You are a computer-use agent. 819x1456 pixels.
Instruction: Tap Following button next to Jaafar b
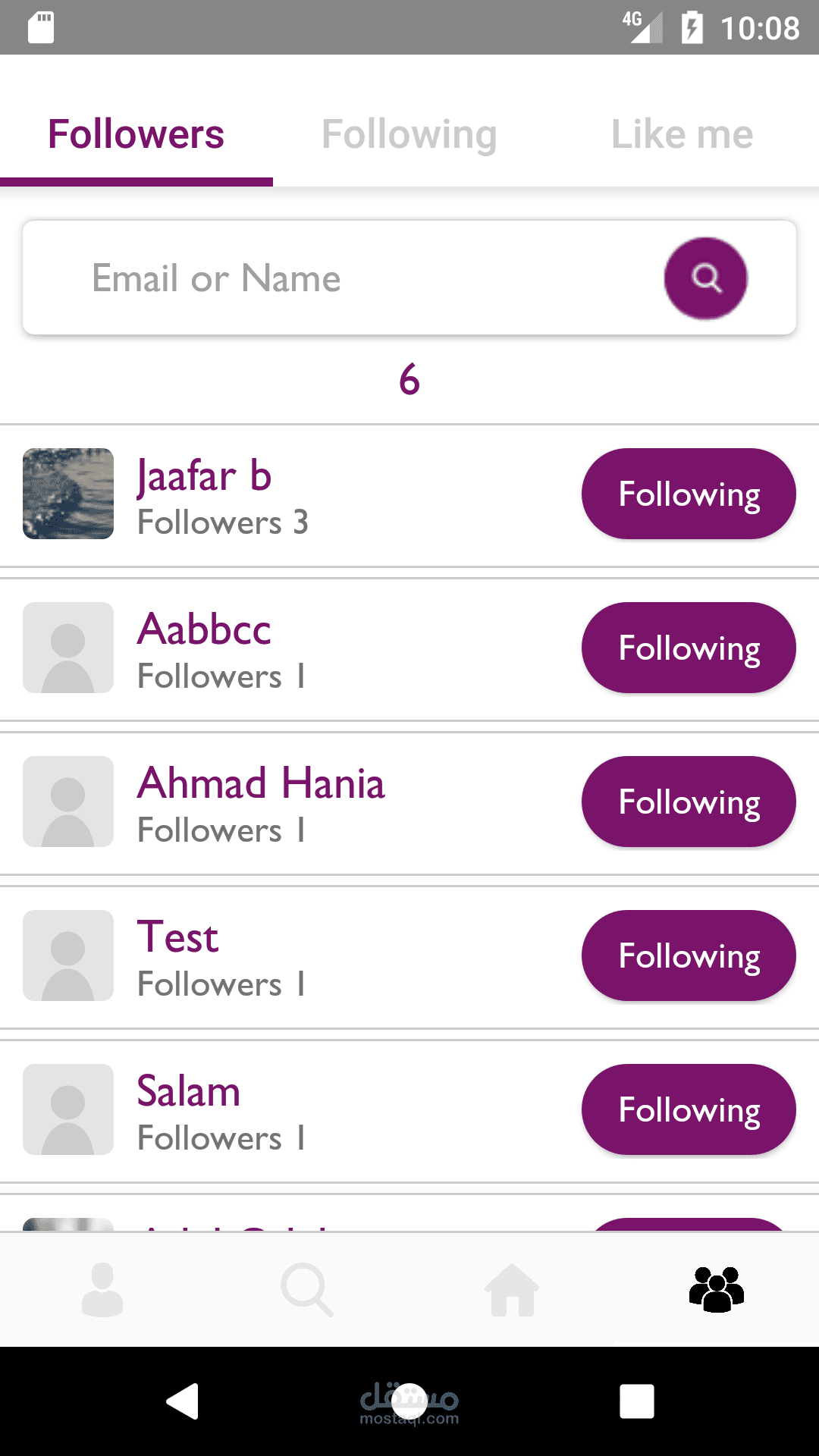(x=688, y=494)
